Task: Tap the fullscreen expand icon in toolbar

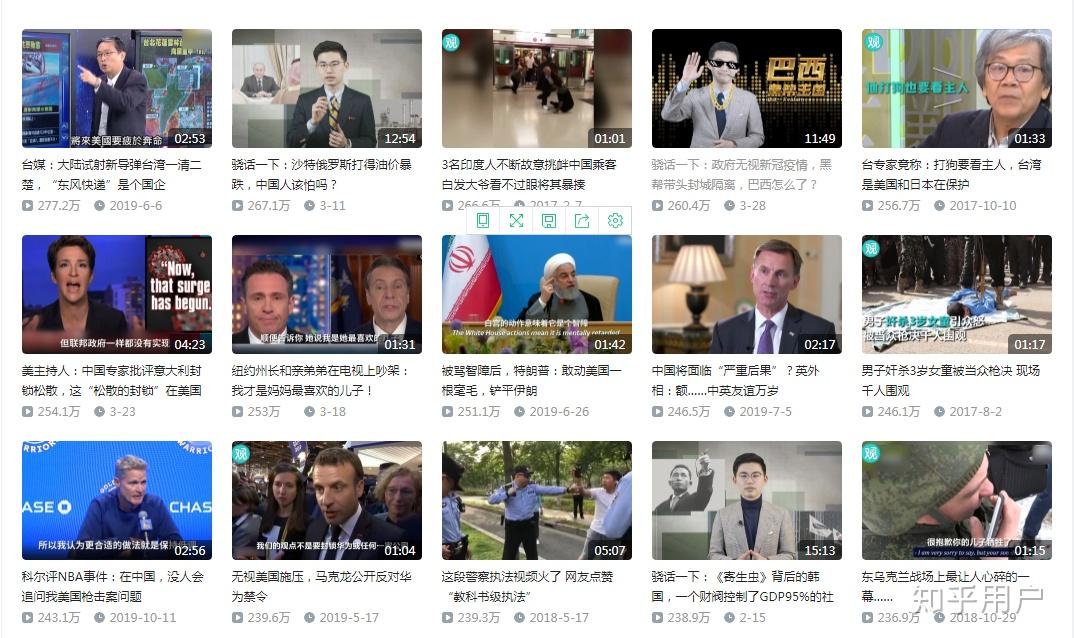Action: tap(516, 221)
